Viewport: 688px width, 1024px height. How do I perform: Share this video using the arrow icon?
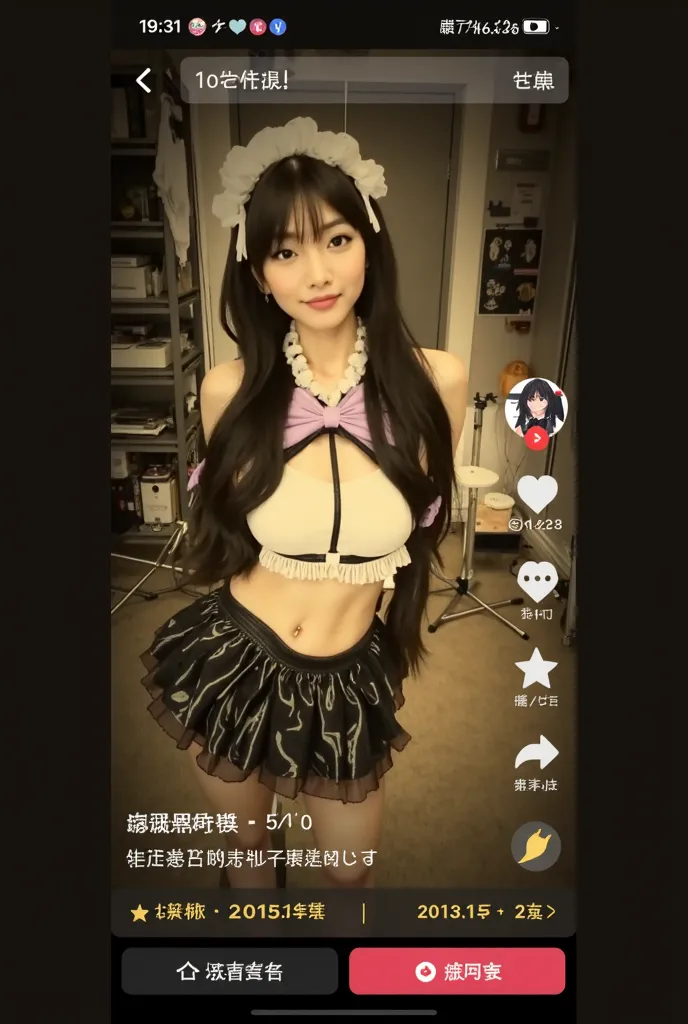(x=537, y=754)
